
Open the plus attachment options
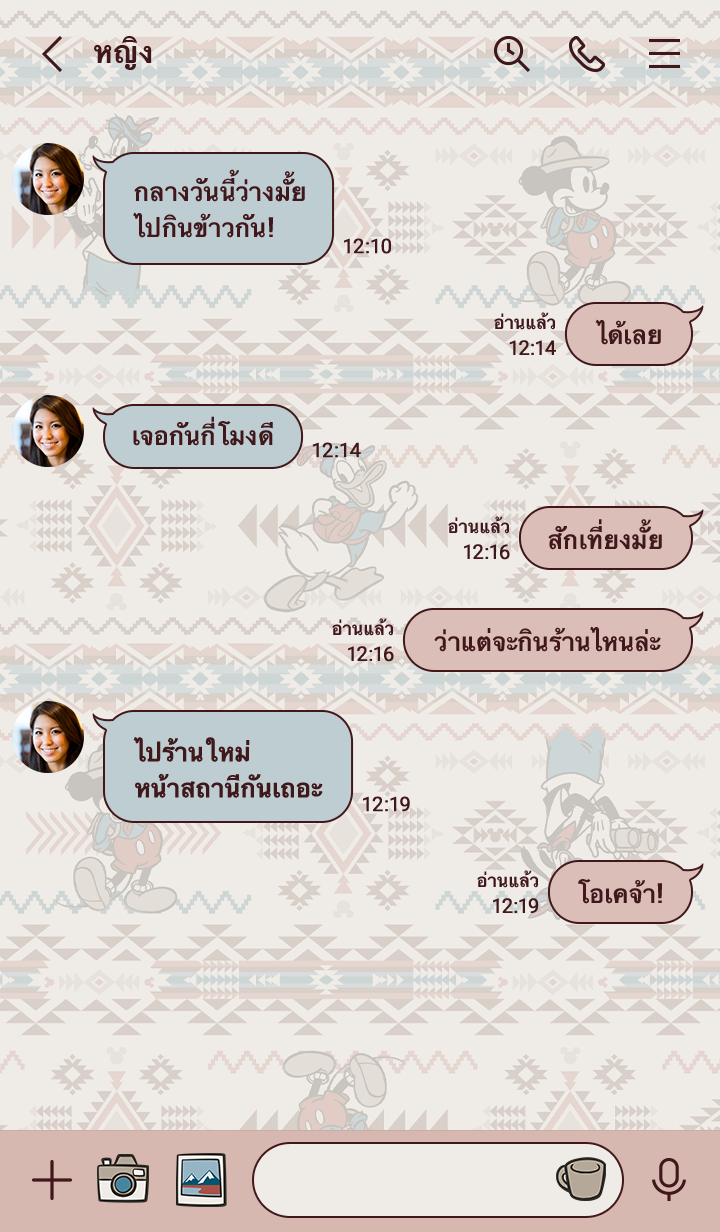tap(52, 1181)
